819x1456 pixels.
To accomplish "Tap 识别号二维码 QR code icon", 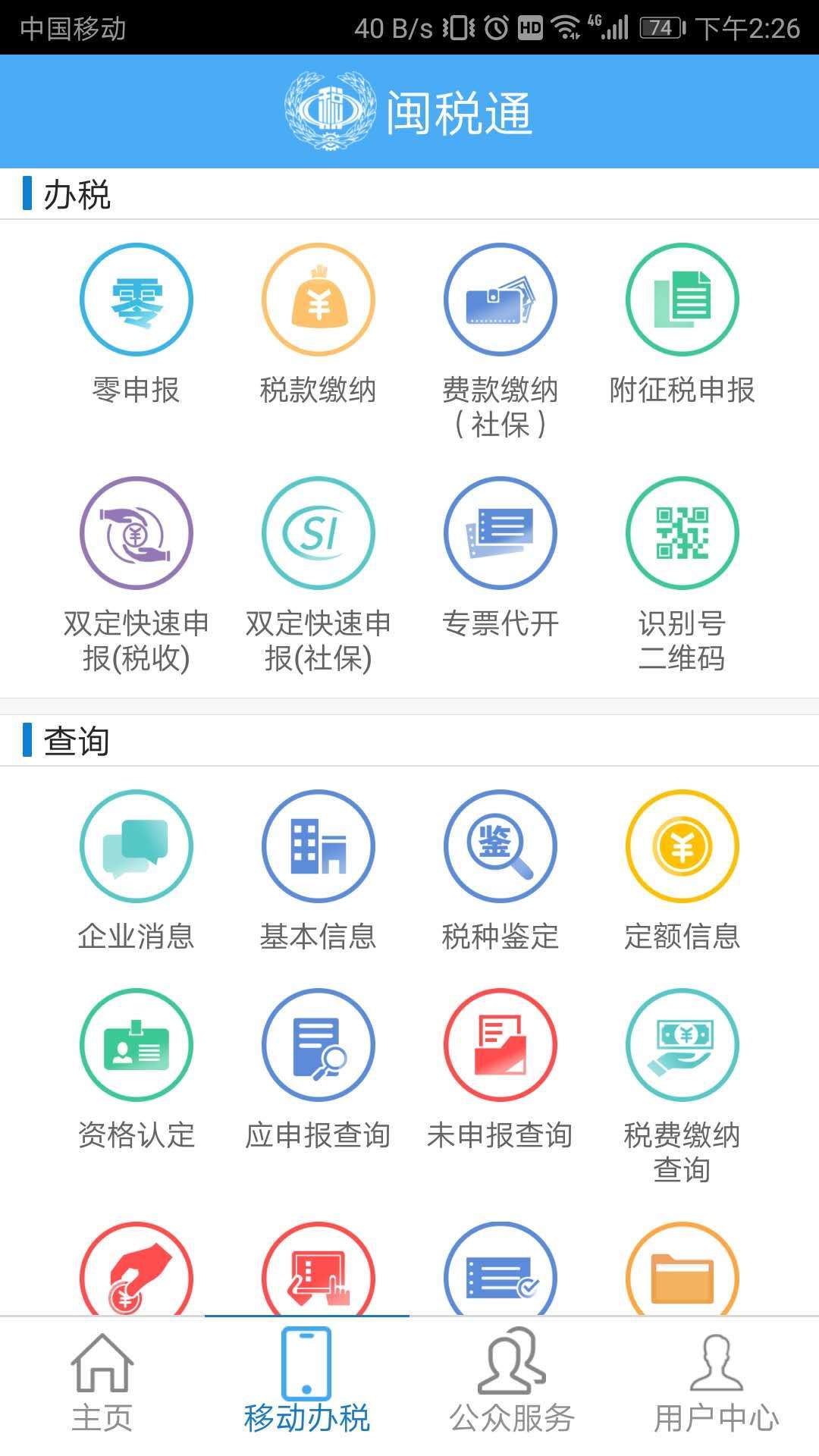I will point(682,532).
